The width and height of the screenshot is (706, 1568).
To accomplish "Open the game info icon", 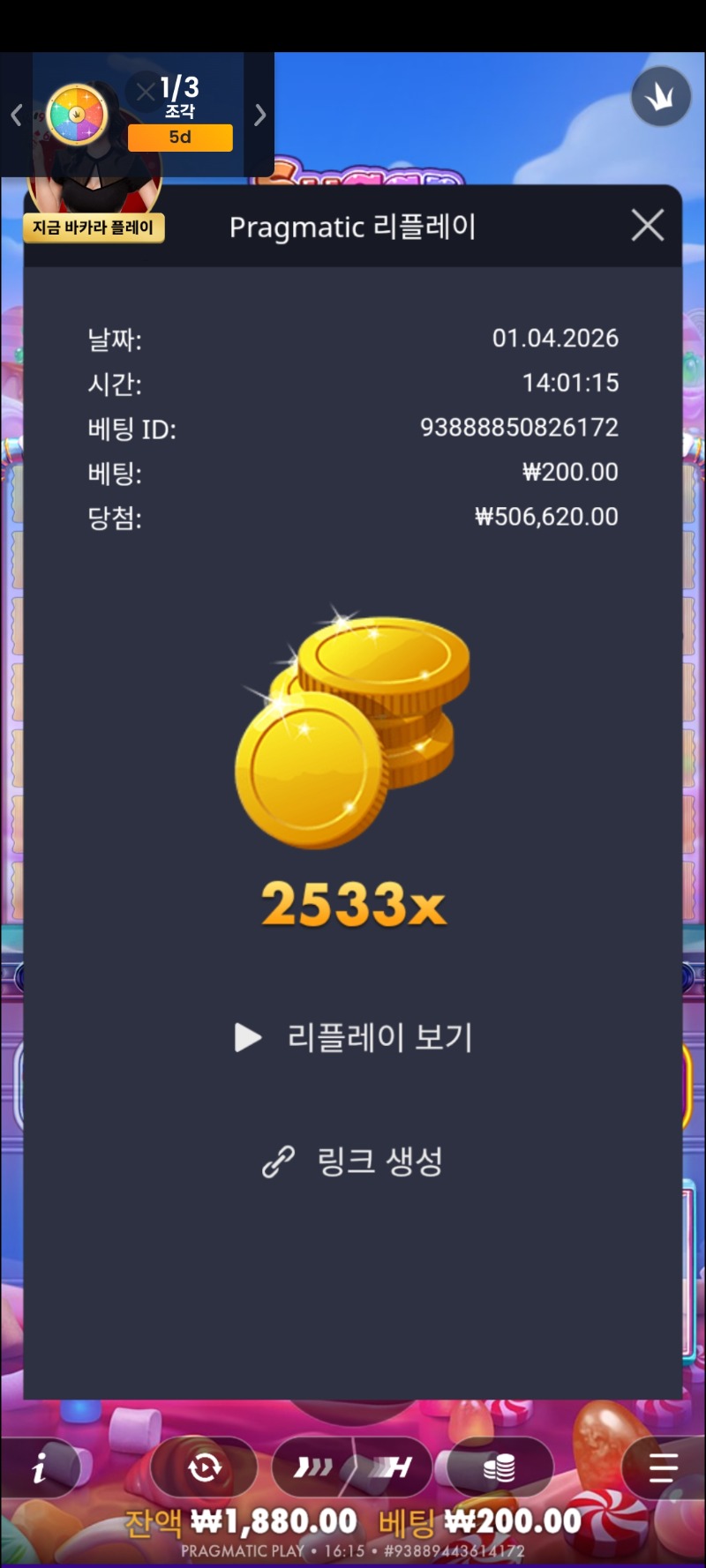I will [39, 1468].
